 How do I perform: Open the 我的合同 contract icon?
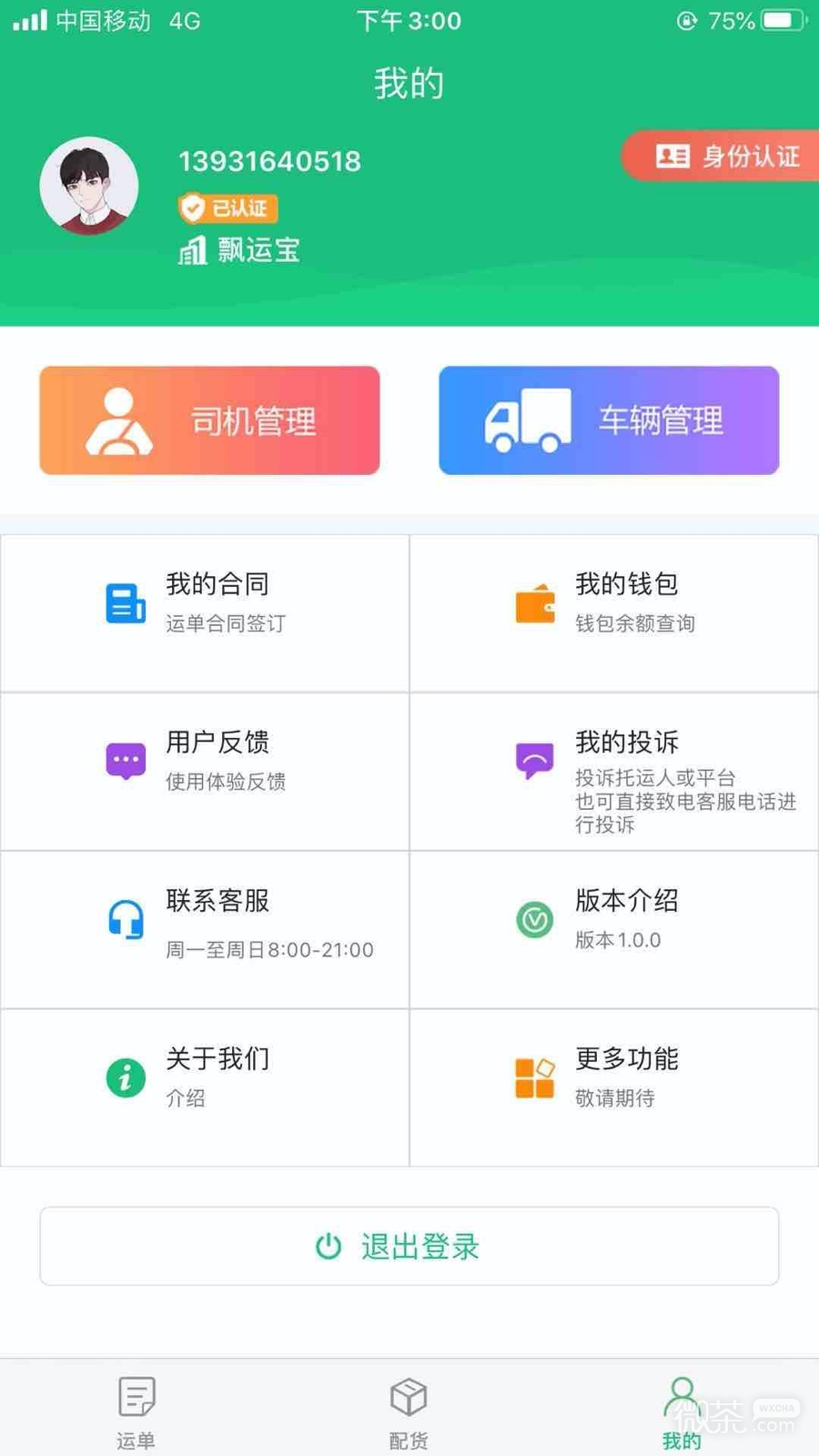click(125, 602)
